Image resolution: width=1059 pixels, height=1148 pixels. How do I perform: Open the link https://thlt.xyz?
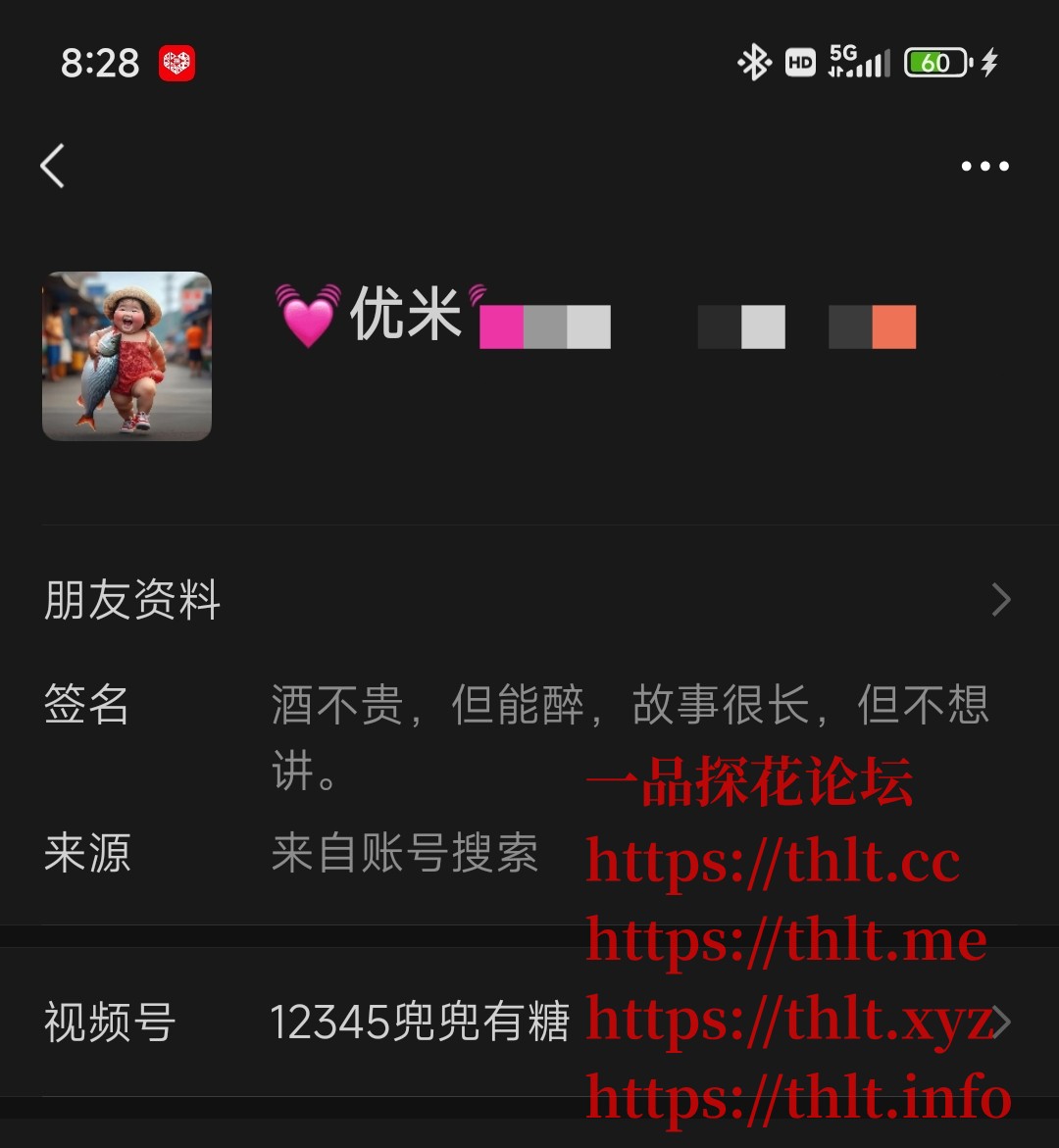point(789,1020)
